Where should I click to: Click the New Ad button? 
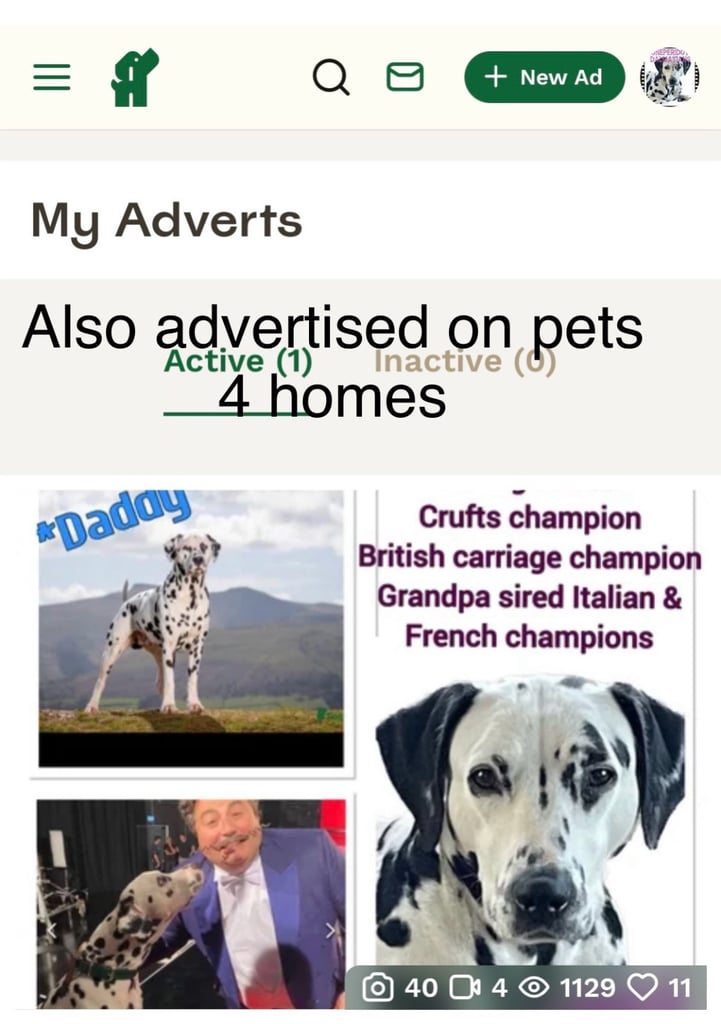(x=544, y=77)
